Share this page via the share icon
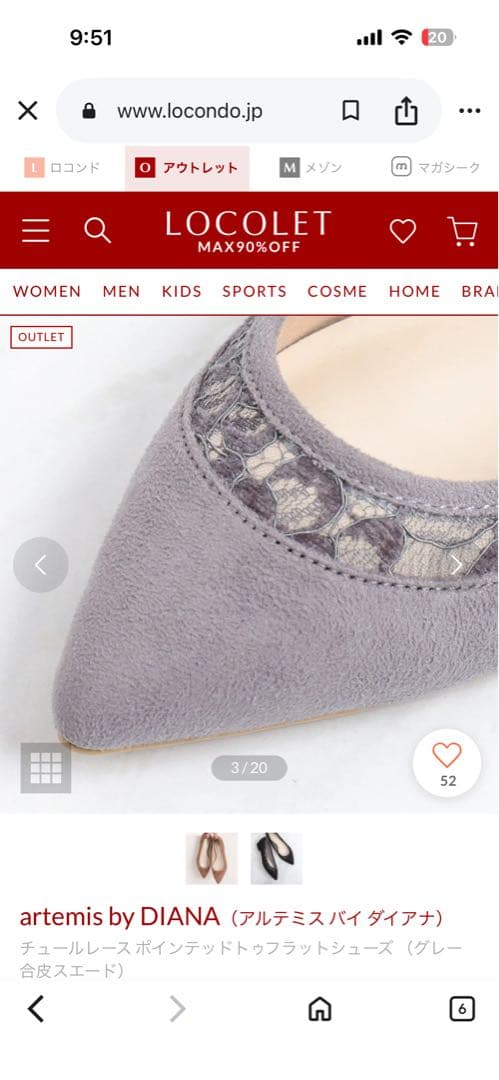Screen dimensions: 499x1080 point(406,110)
